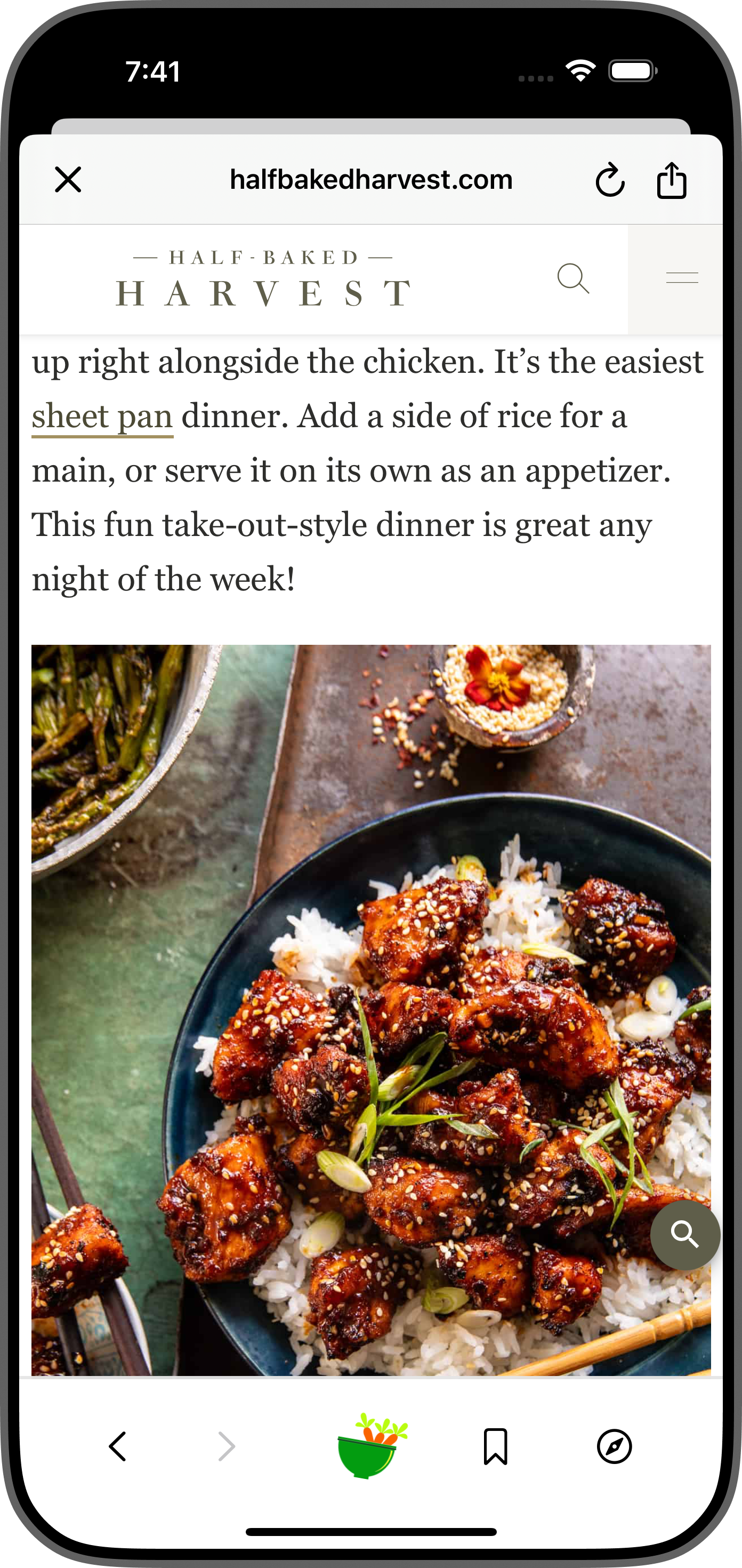Image resolution: width=742 pixels, height=1568 pixels.
Task: Tap the chicken rice bowl photo
Action: pos(371,1004)
